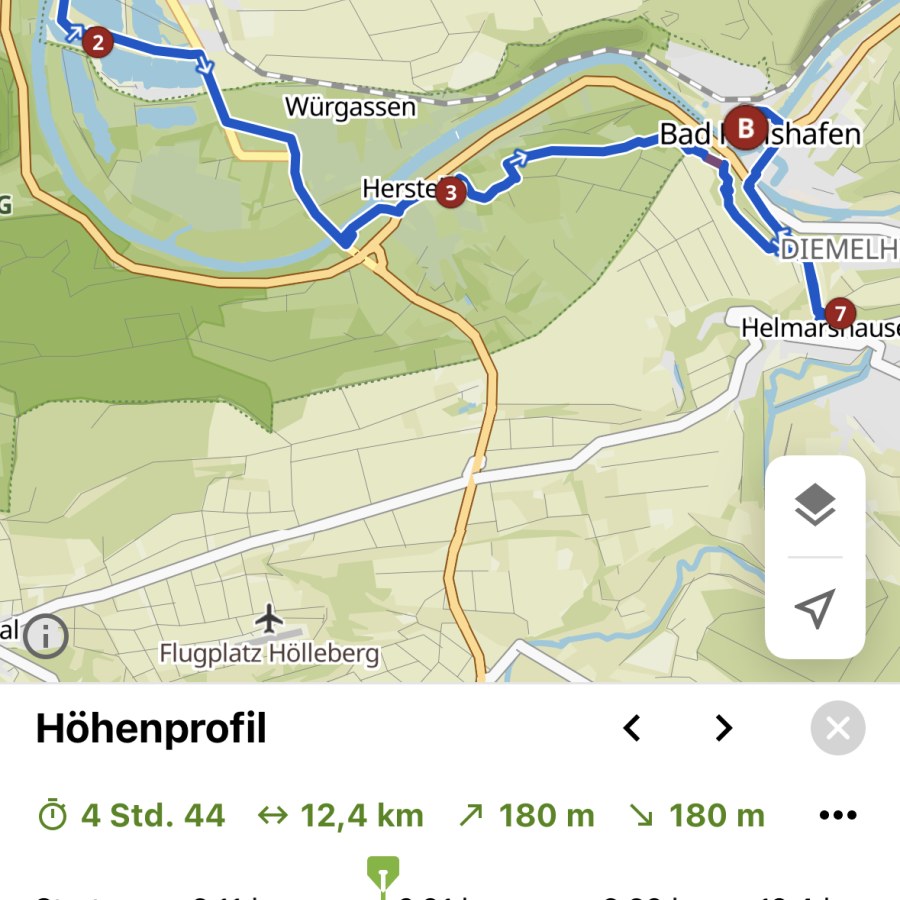The height and width of the screenshot is (900, 900).
Task: Go to next Höhenprofil panel
Action: [x=724, y=729]
